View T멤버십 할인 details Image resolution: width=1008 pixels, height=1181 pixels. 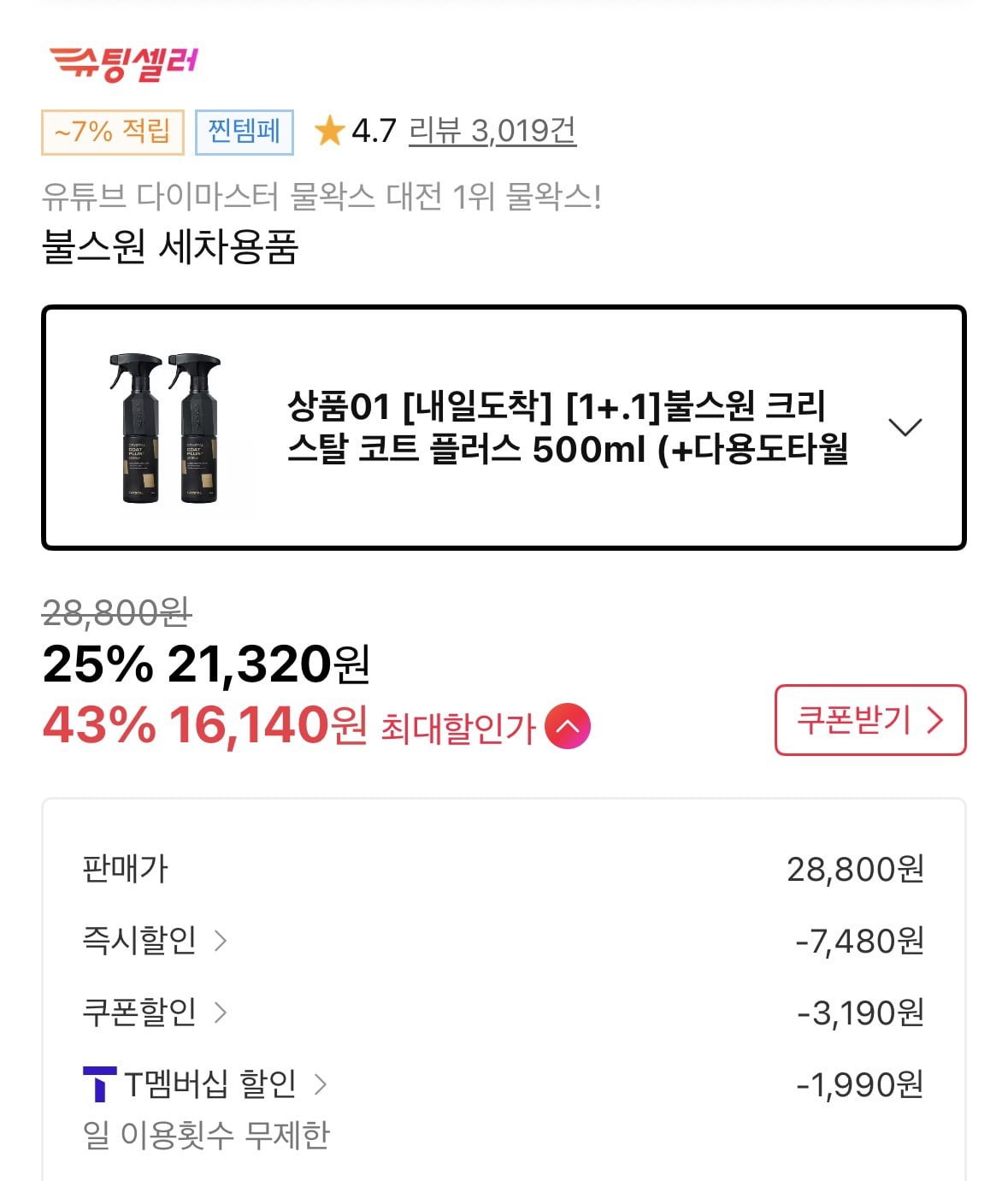coord(205,1084)
